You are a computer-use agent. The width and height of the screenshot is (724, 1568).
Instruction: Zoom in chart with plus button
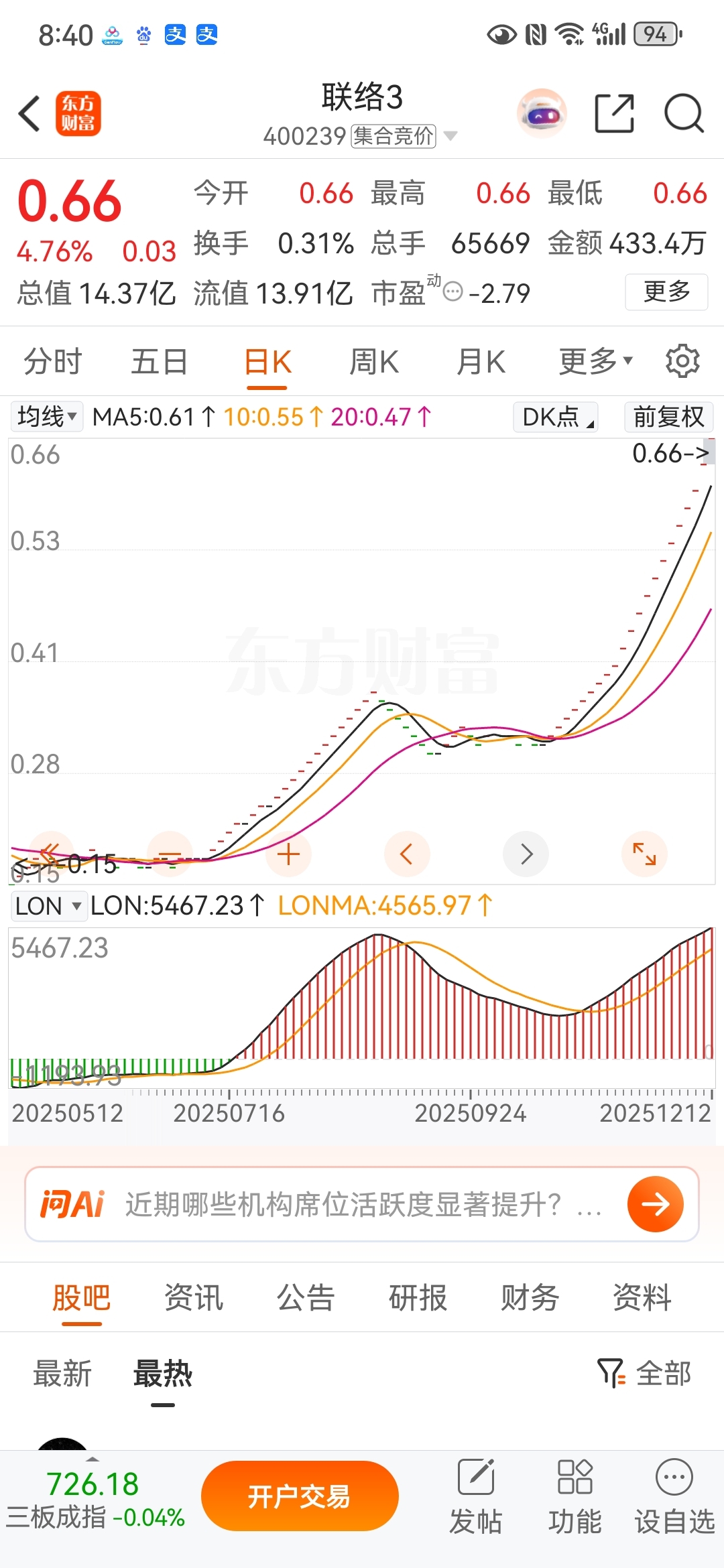(288, 854)
